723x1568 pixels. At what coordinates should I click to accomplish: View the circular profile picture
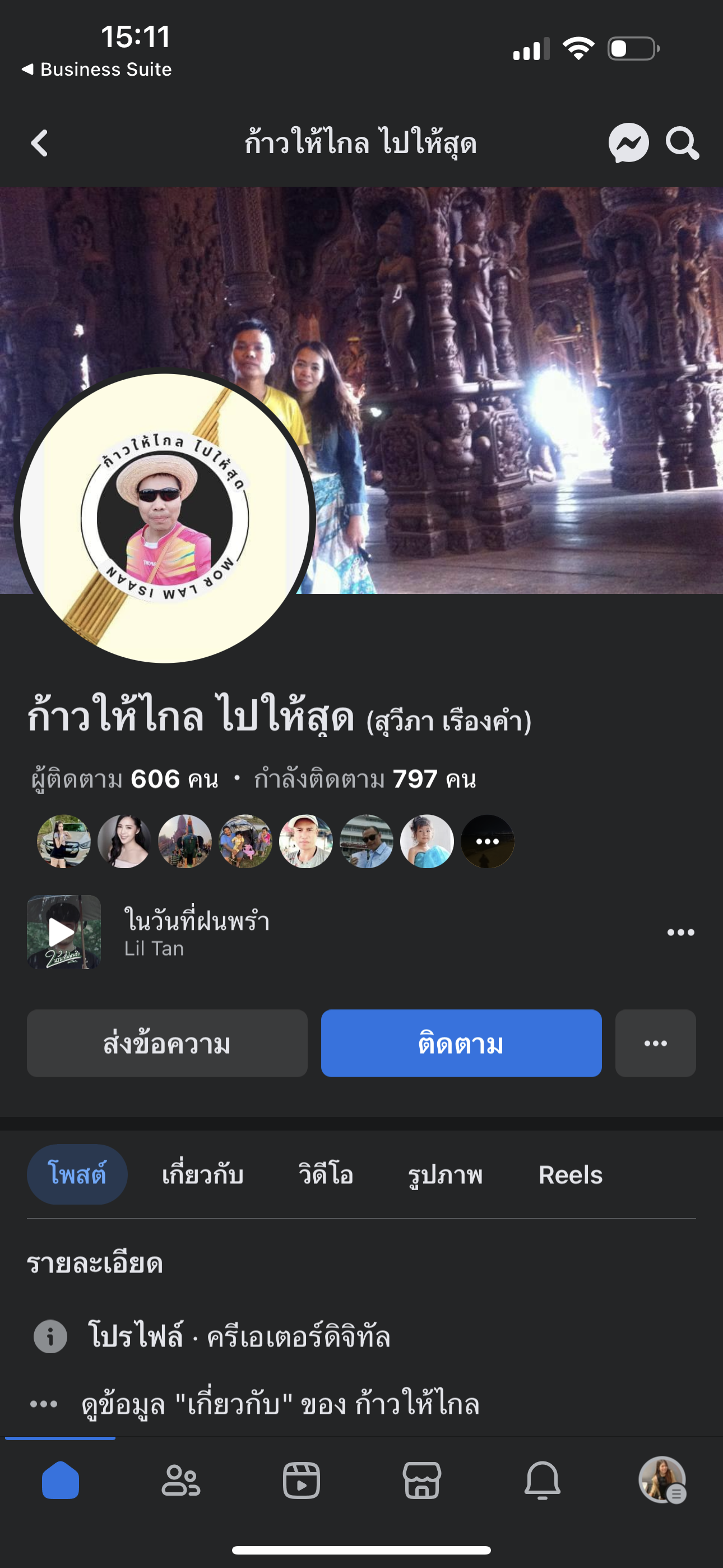tap(164, 518)
